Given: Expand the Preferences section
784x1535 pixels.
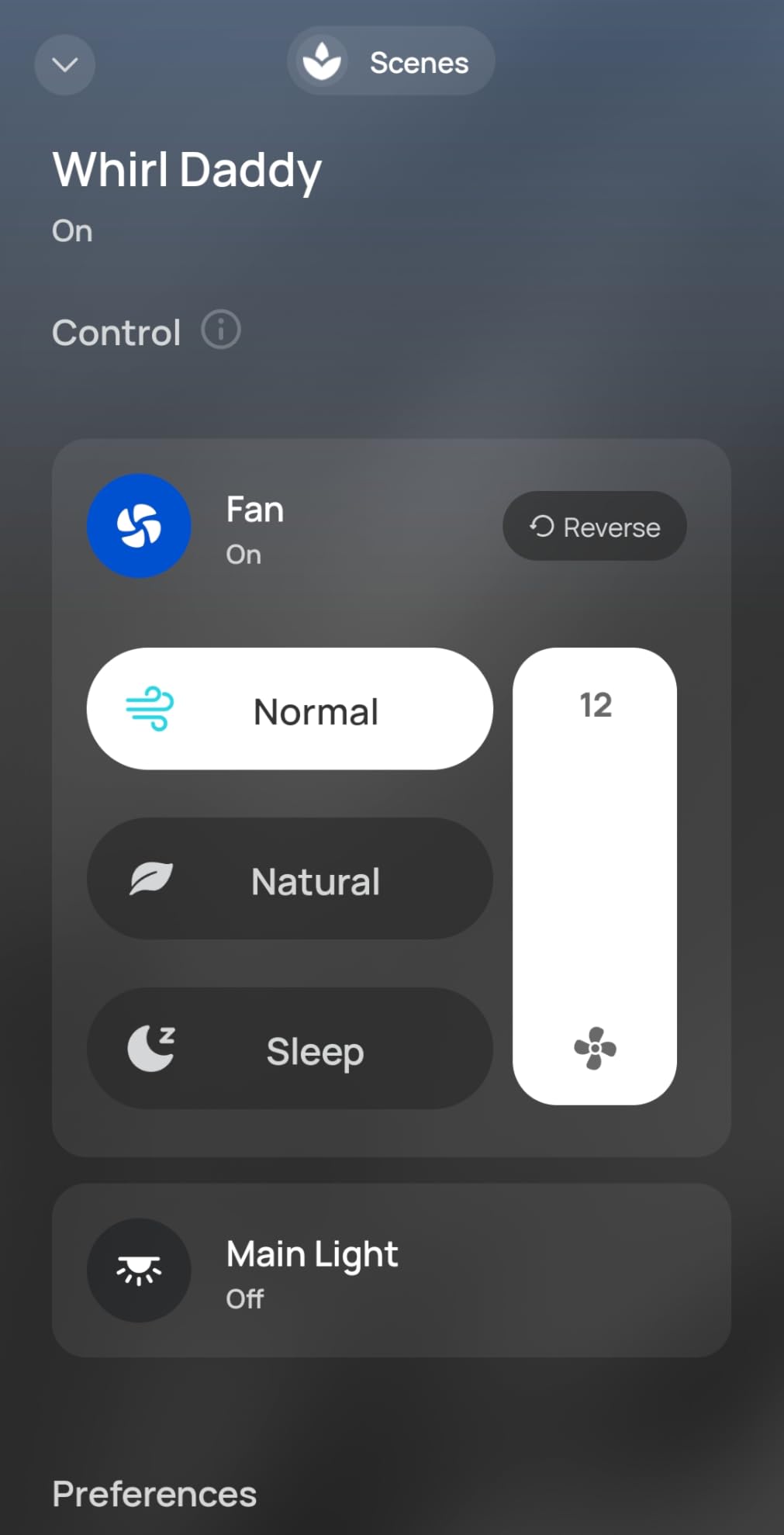Looking at the screenshot, I should (154, 1493).
